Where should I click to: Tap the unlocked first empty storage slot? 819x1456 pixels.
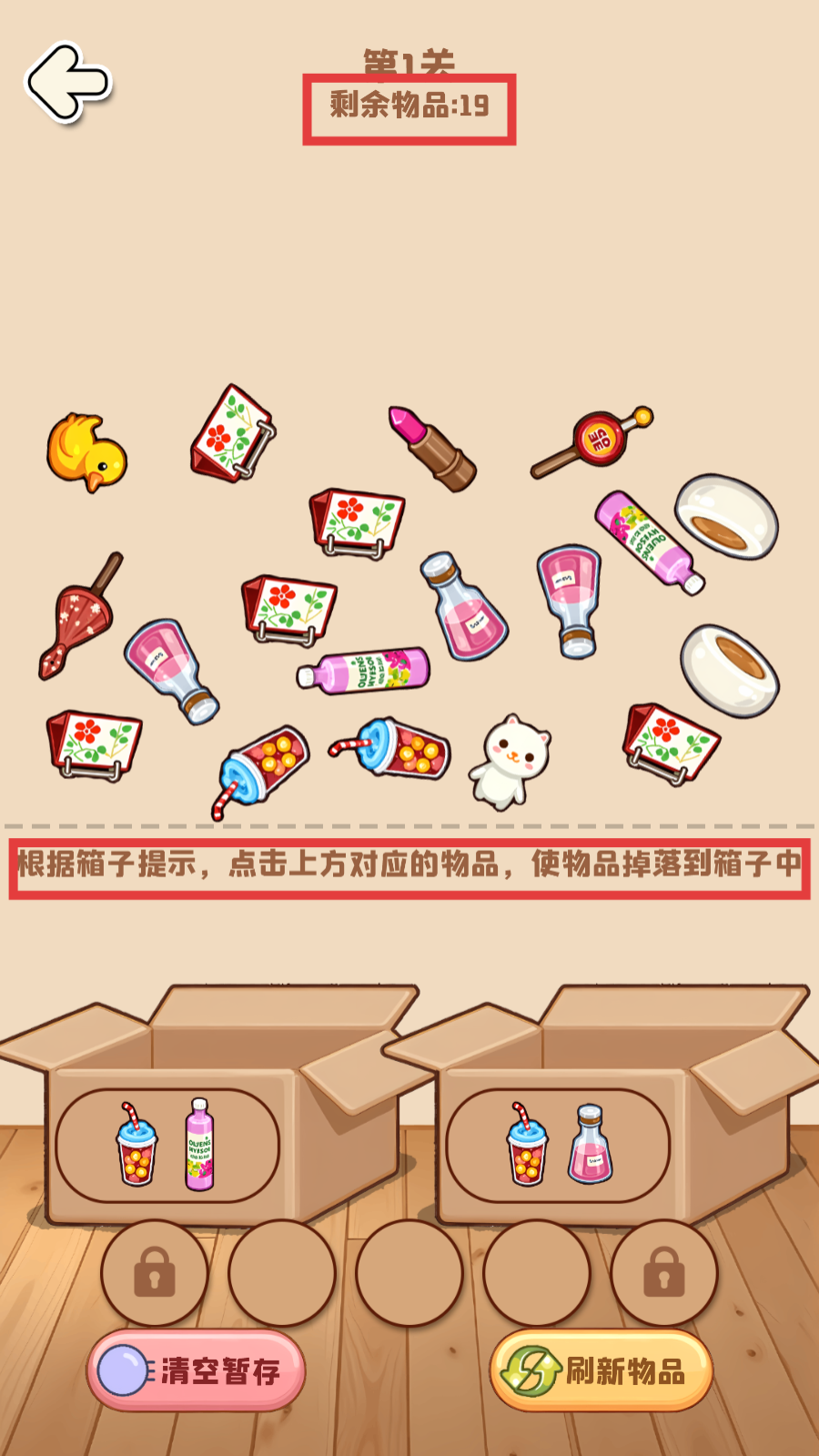tap(282, 1274)
